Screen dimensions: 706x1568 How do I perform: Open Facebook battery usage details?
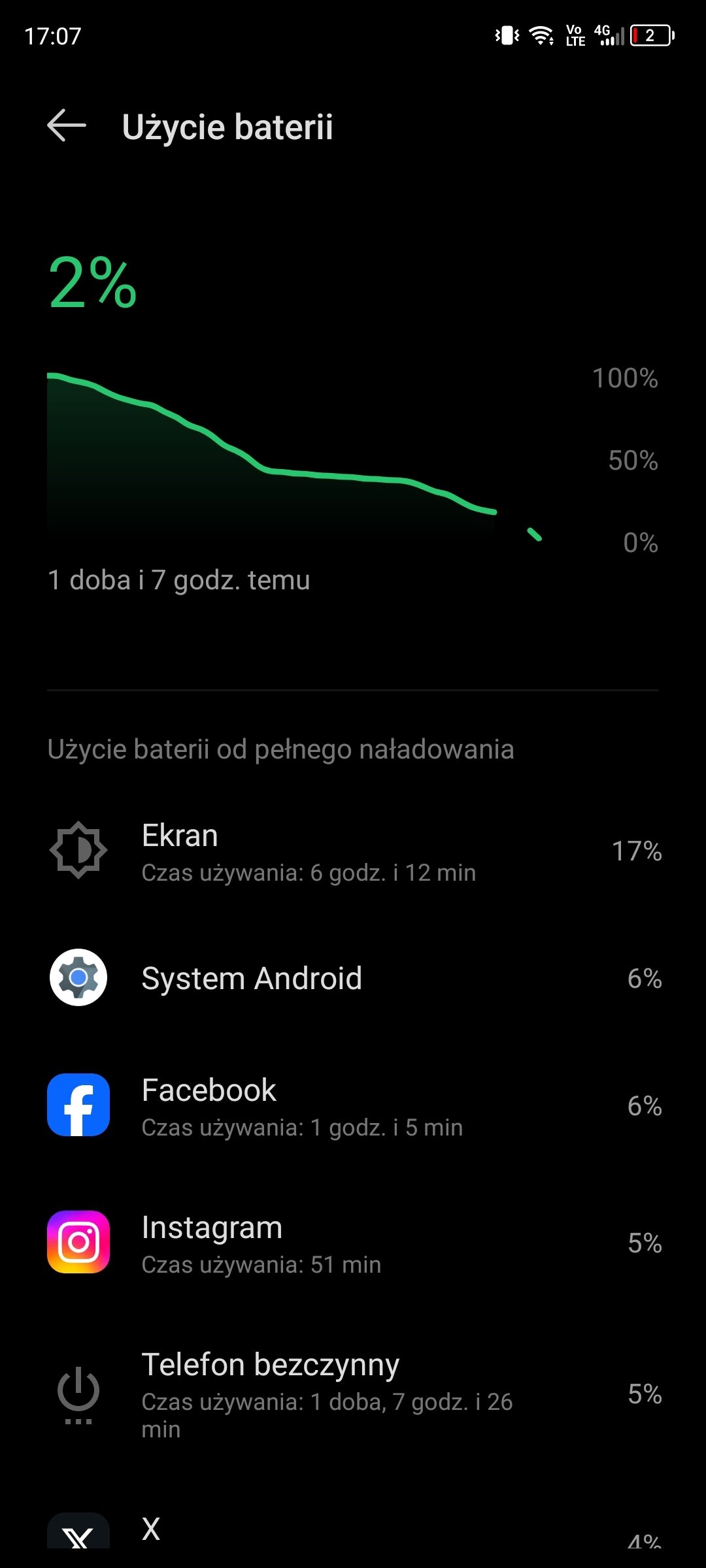click(x=353, y=1105)
